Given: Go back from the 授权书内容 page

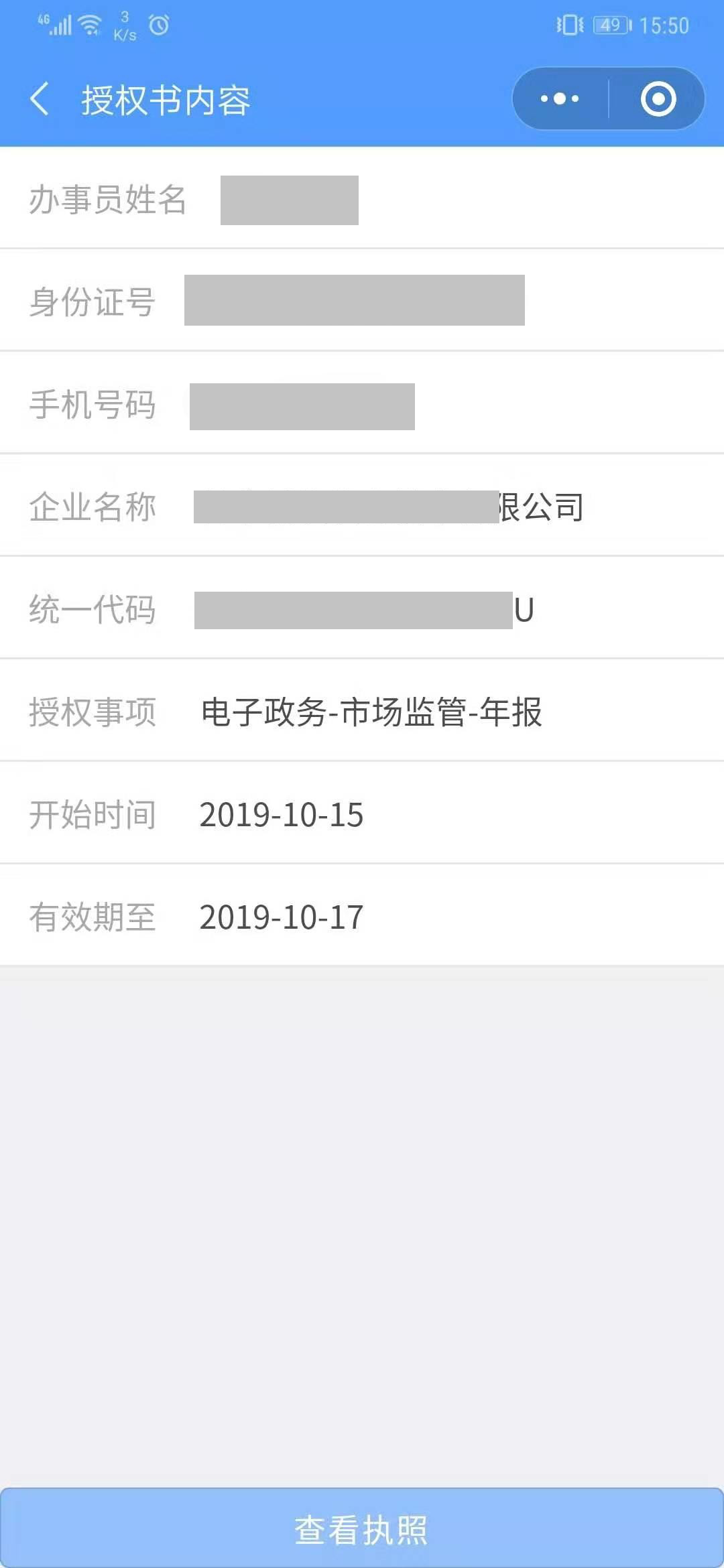Looking at the screenshot, I should click(40, 99).
